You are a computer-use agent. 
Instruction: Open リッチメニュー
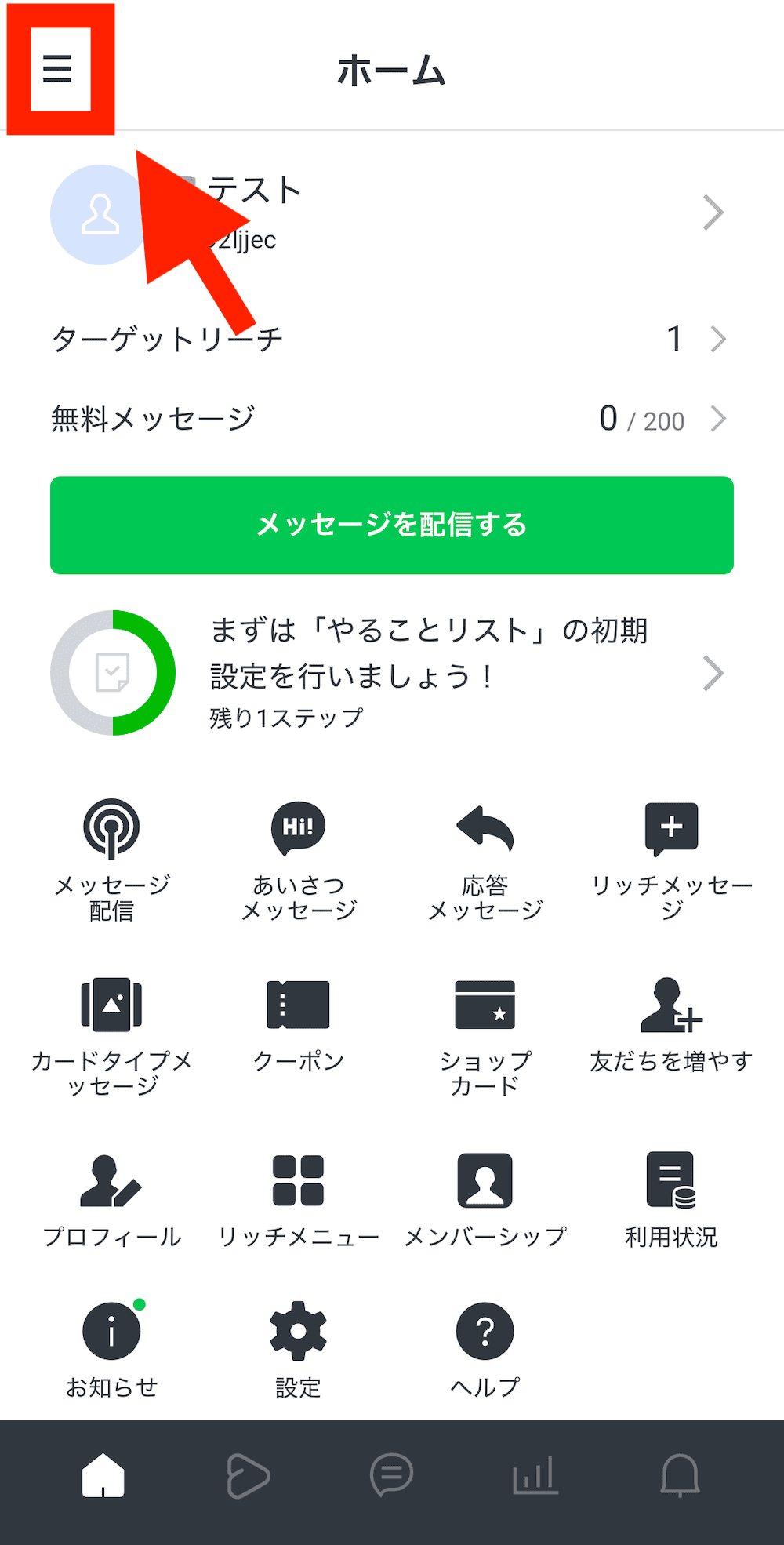(x=299, y=1200)
